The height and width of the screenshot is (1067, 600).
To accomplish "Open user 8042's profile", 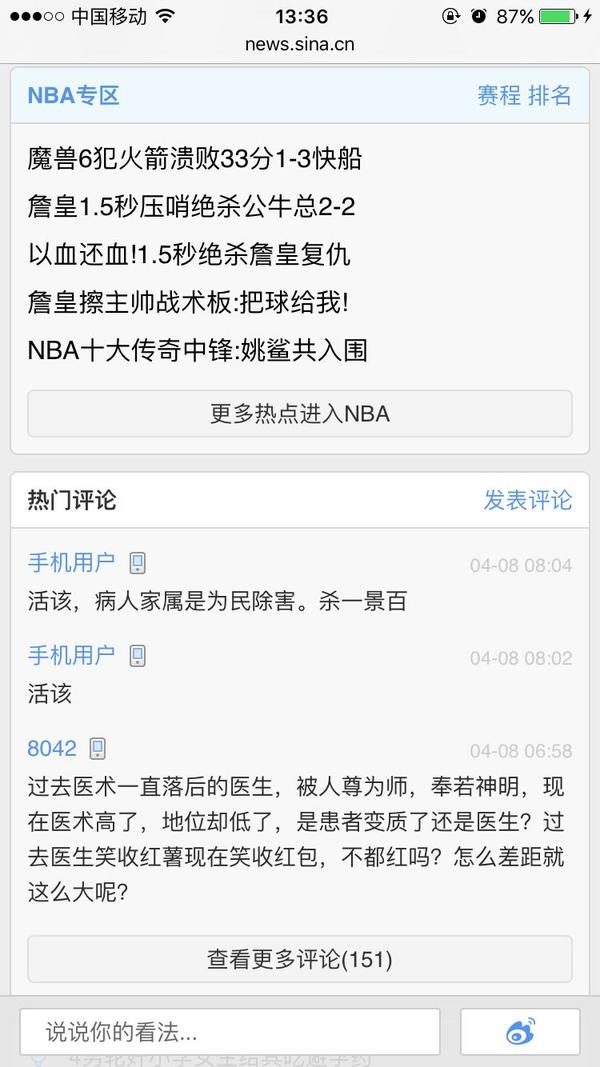I will tap(52, 749).
